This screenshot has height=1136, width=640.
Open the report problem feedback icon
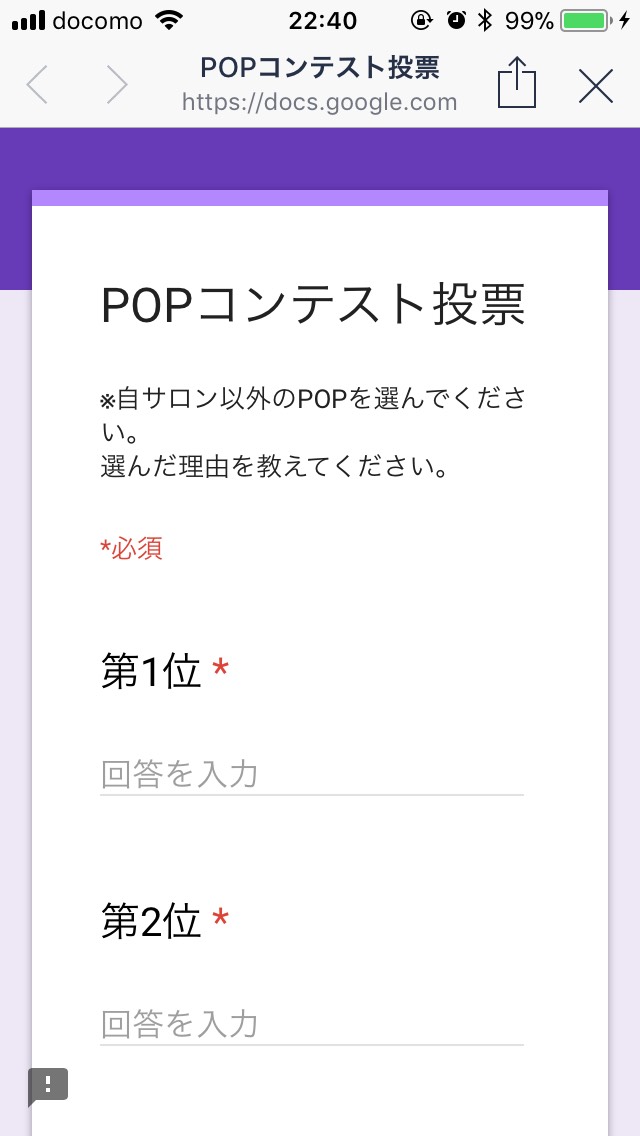[x=48, y=1087]
